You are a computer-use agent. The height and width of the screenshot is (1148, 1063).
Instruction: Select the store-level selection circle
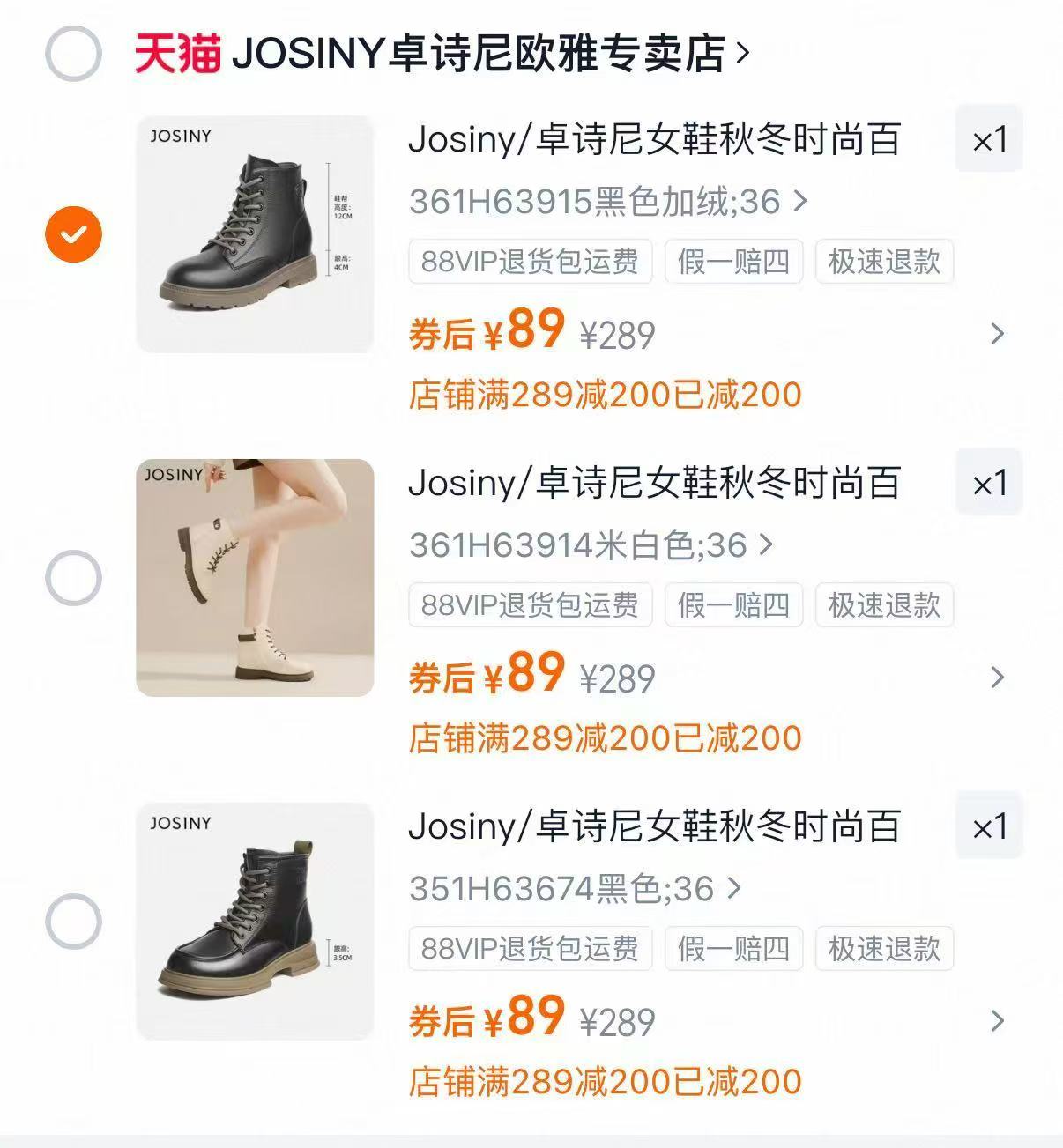coord(75,55)
